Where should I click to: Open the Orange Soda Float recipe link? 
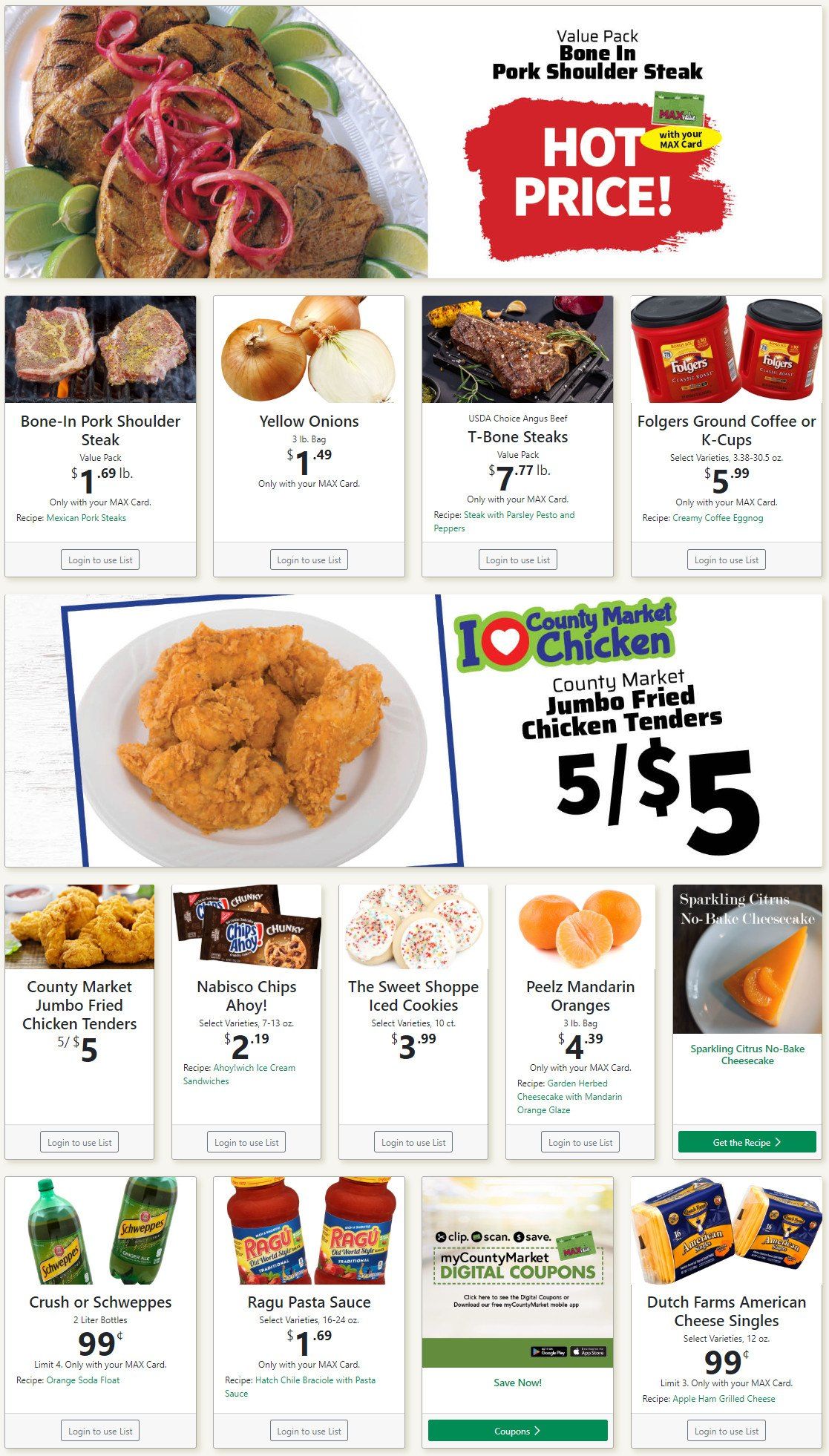(x=83, y=1380)
